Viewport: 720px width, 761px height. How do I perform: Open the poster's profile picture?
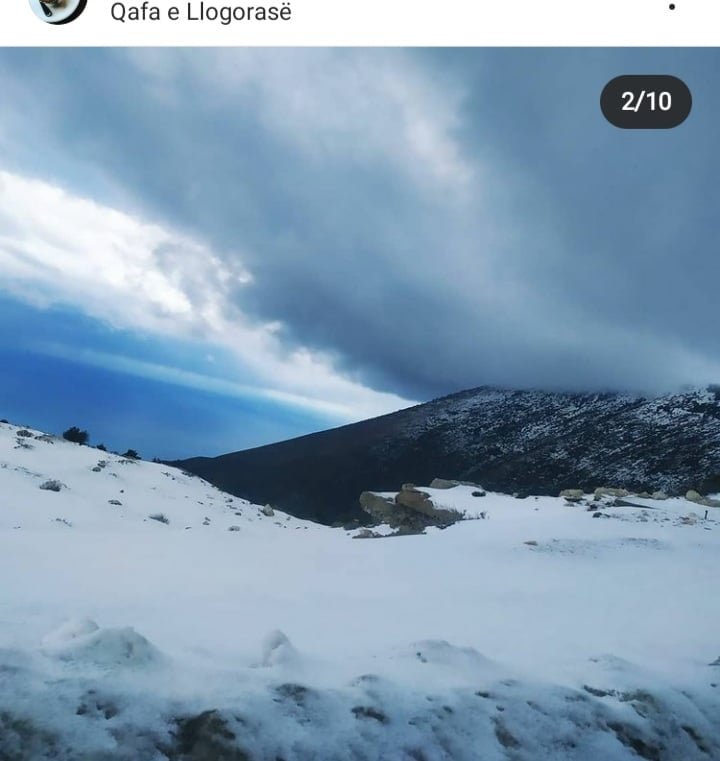[57, 9]
